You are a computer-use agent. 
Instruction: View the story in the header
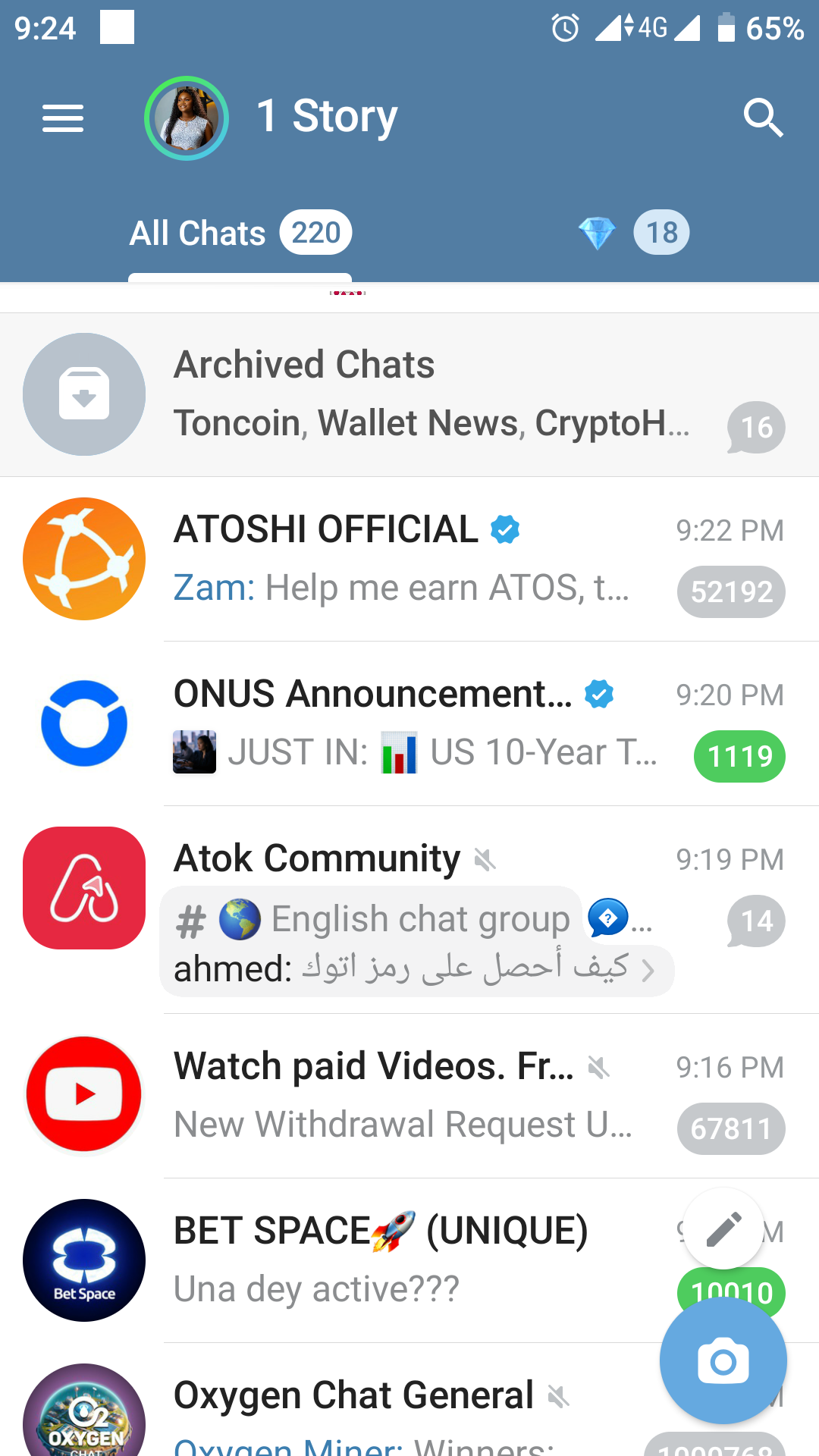click(187, 118)
